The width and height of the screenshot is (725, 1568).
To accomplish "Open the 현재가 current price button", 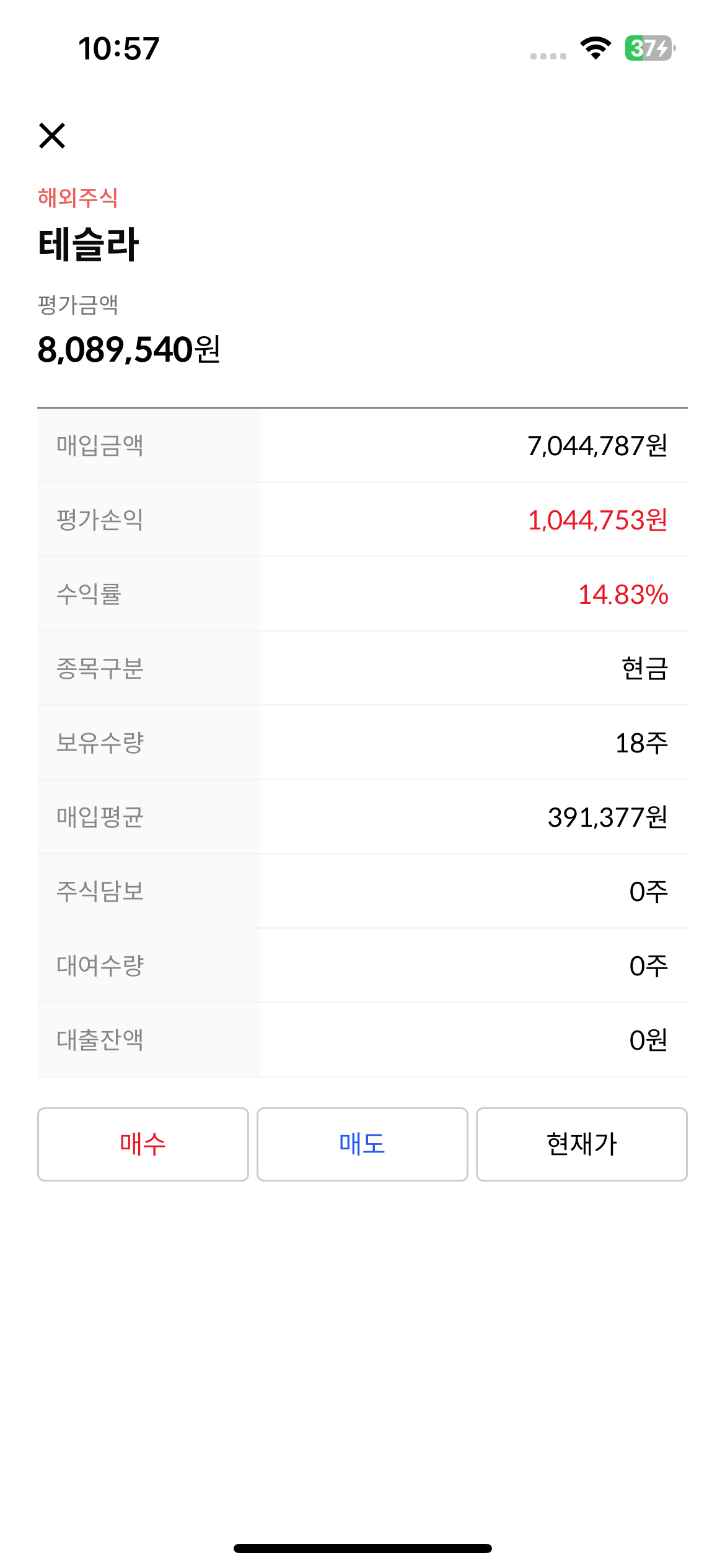I will point(582,1144).
